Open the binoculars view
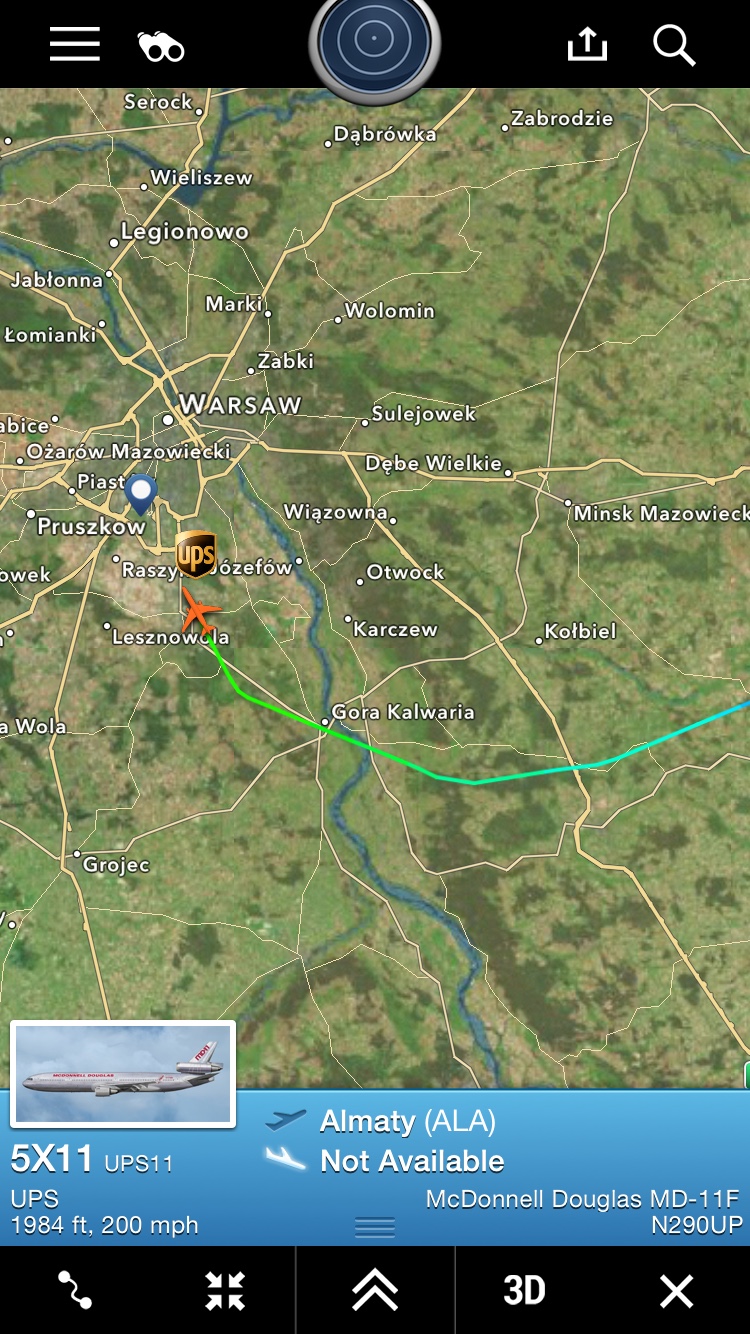 click(x=161, y=46)
